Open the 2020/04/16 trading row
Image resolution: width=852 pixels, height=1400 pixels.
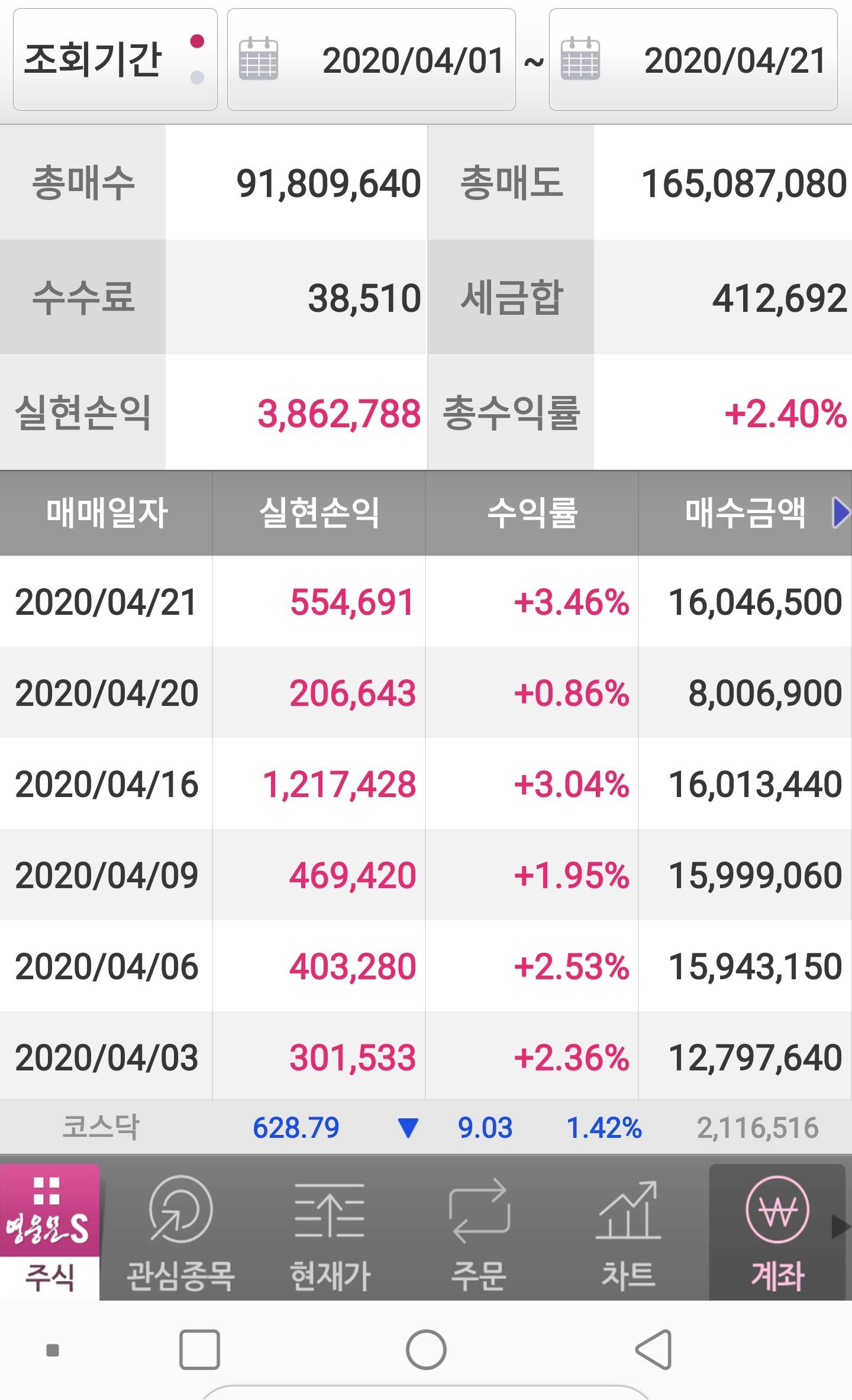(x=426, y=784)
